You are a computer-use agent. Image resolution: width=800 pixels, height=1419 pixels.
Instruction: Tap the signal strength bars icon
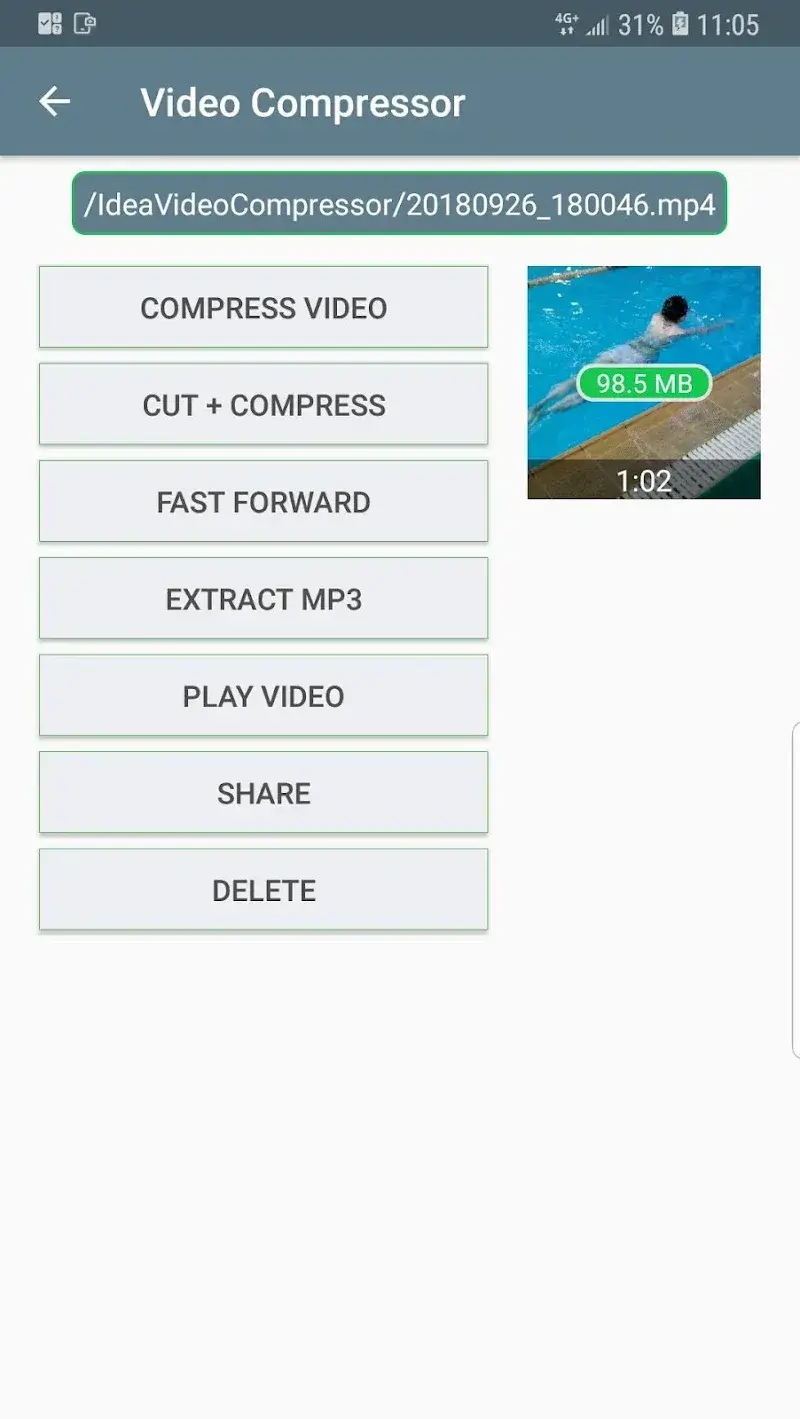(600, 22)
